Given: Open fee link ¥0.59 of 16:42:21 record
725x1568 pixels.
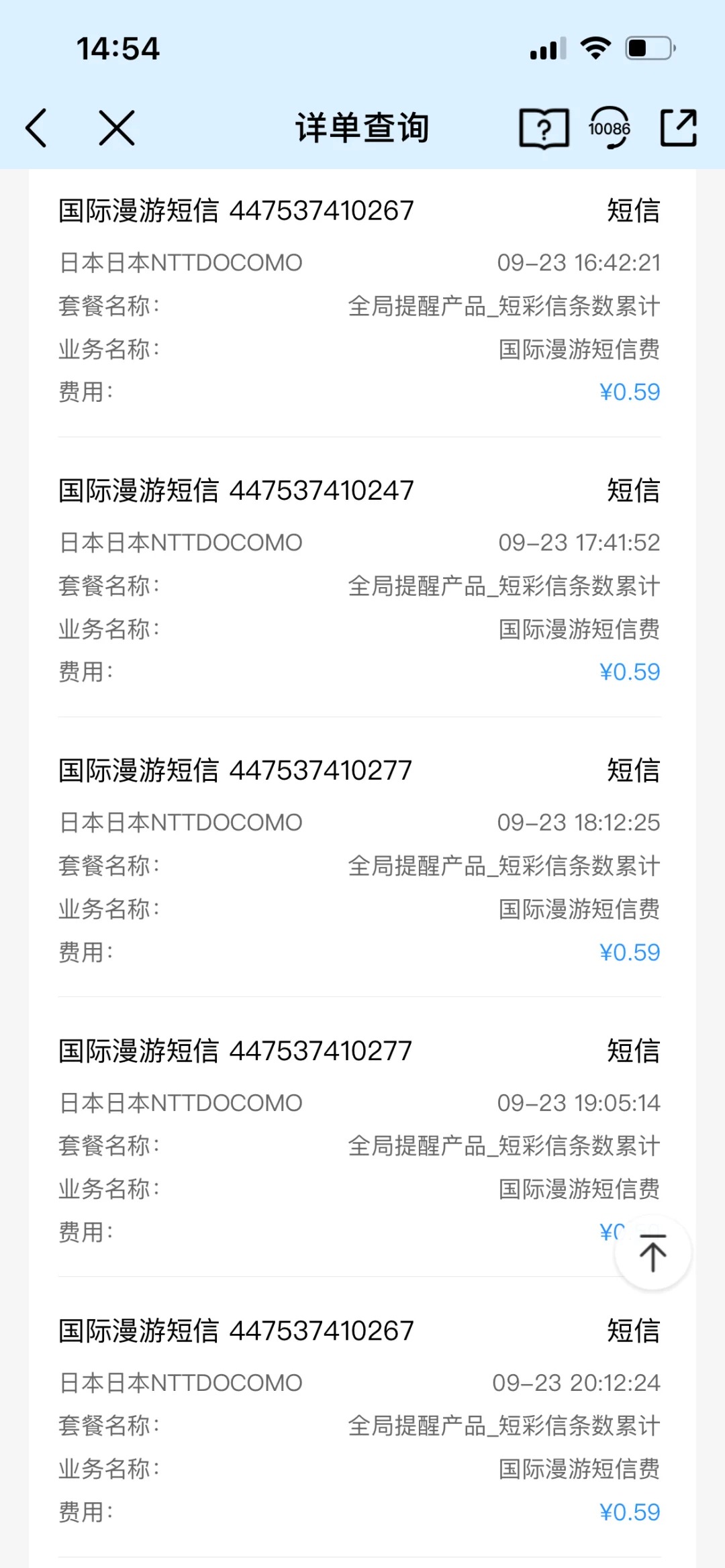Looking at the screenshot, I should (630, 391).
